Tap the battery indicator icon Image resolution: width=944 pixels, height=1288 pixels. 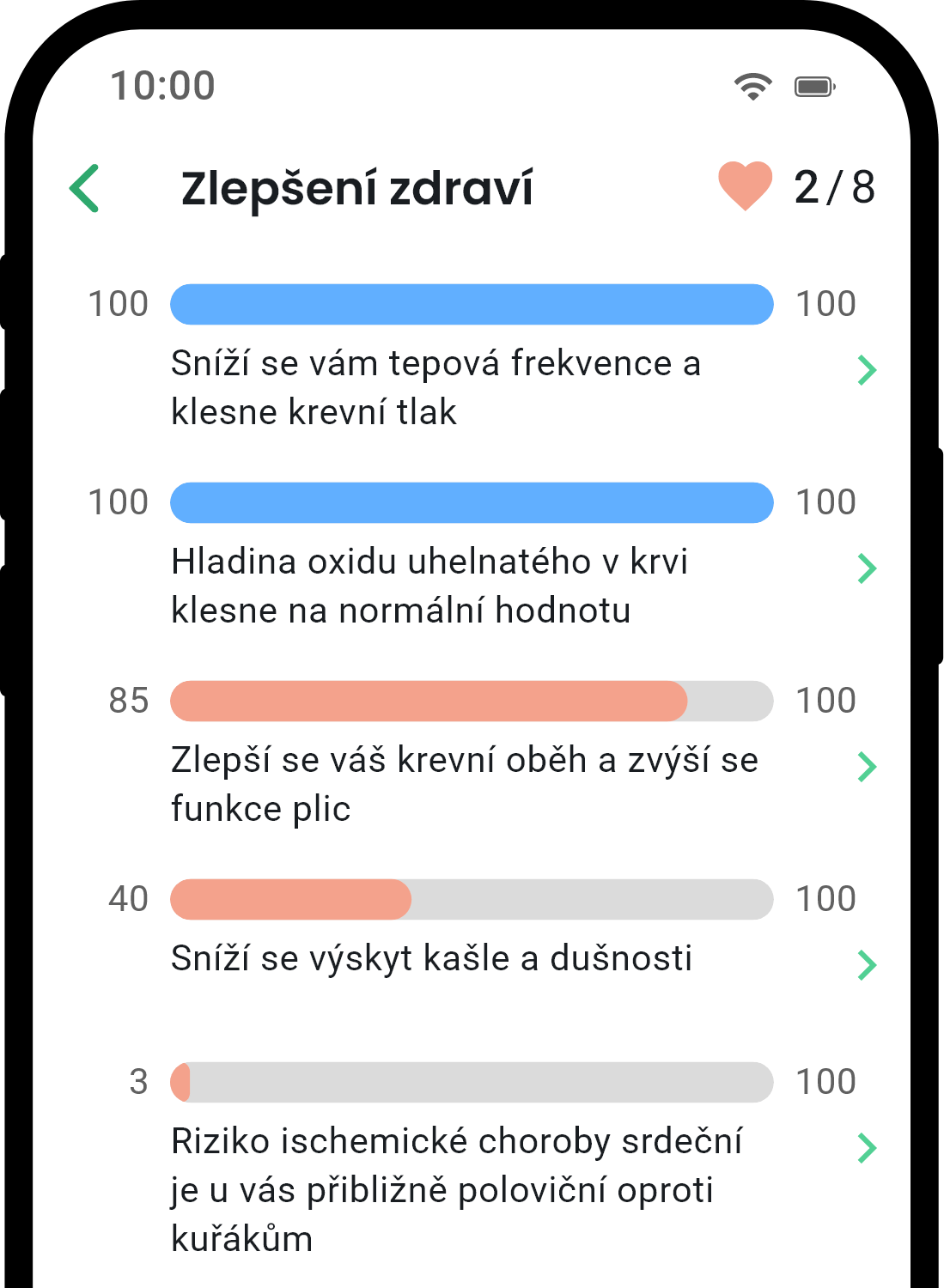(x=813, y=85)
